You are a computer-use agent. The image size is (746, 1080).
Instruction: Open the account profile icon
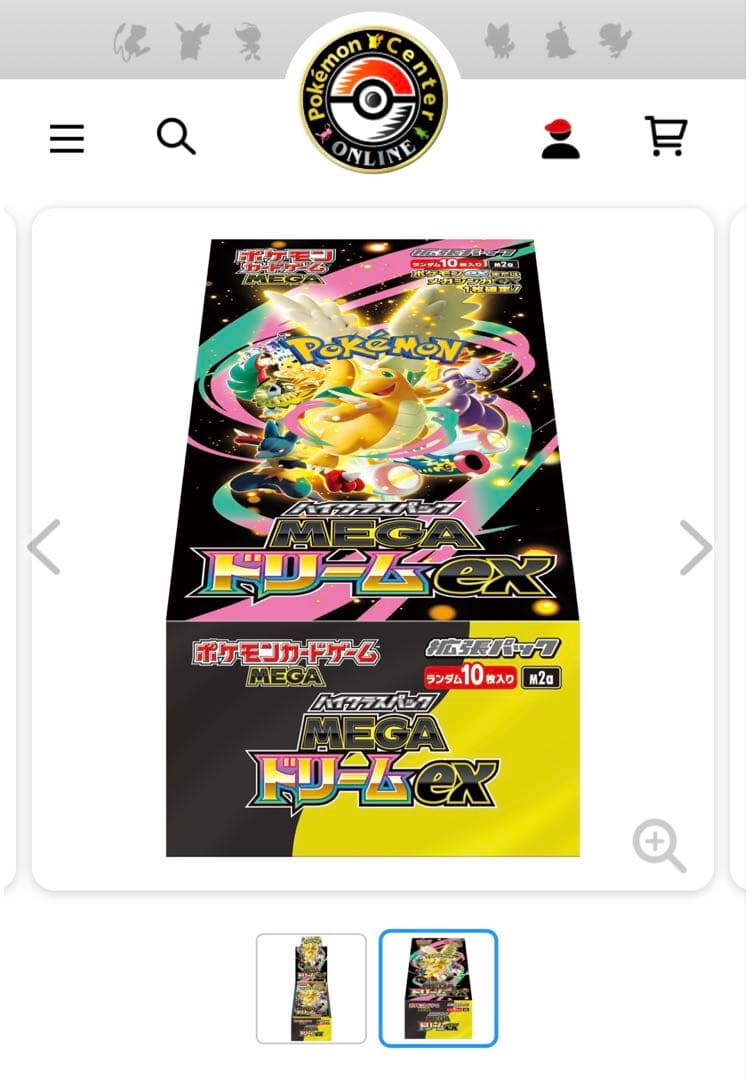[x=561, y=138]
